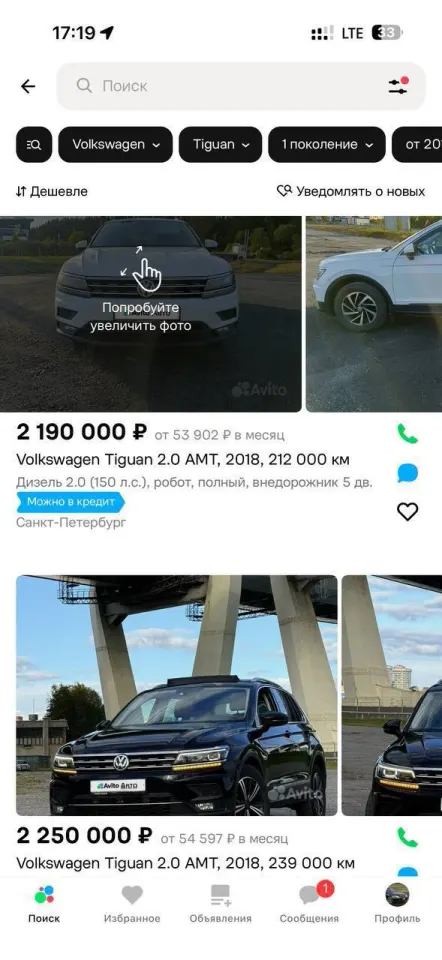Open the filter settings sliders icon
The width and height of the screenshot is (442, 960).
tap(399, 86)
